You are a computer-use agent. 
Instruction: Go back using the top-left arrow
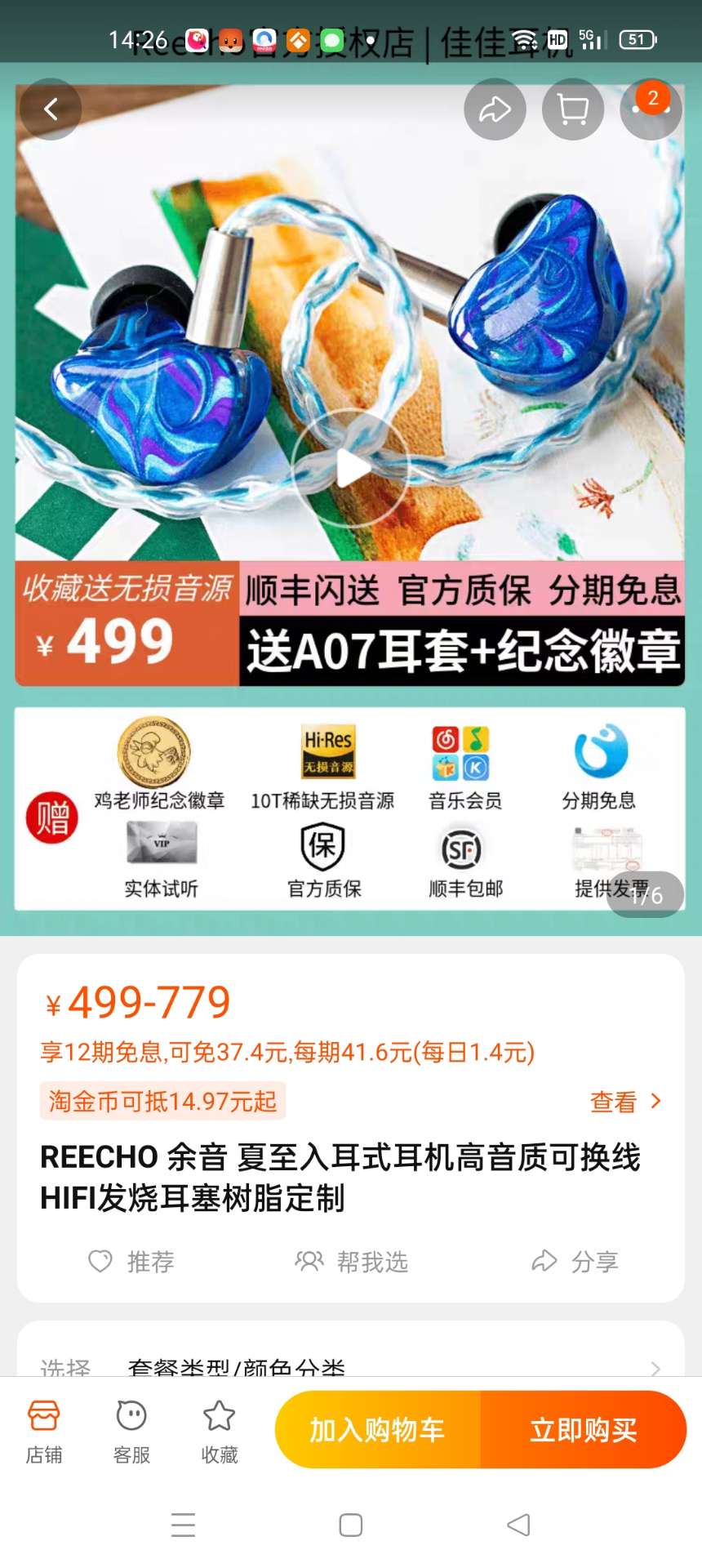coord(51,109)
